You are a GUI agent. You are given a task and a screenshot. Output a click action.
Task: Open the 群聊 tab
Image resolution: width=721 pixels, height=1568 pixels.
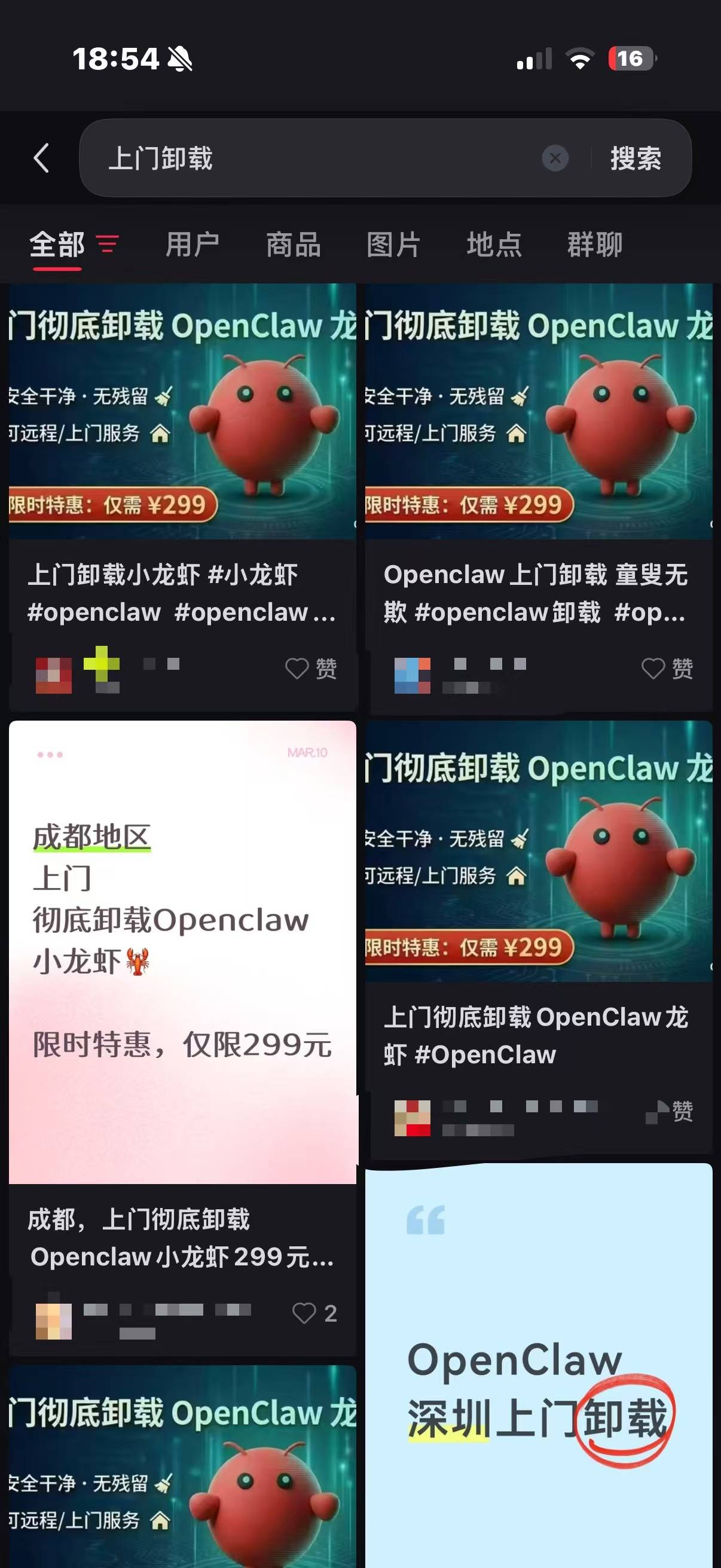pos(595,245)
